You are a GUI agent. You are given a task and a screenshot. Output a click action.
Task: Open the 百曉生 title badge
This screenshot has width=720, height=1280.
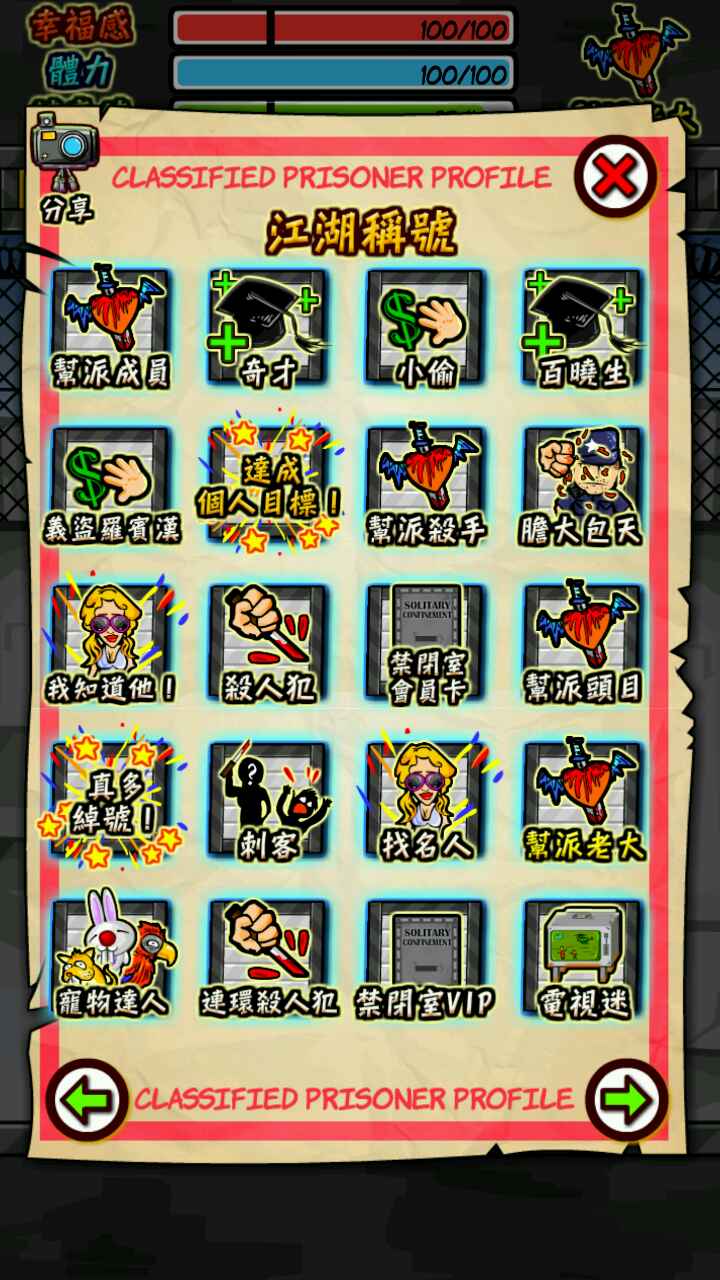(x=583, y=326)
